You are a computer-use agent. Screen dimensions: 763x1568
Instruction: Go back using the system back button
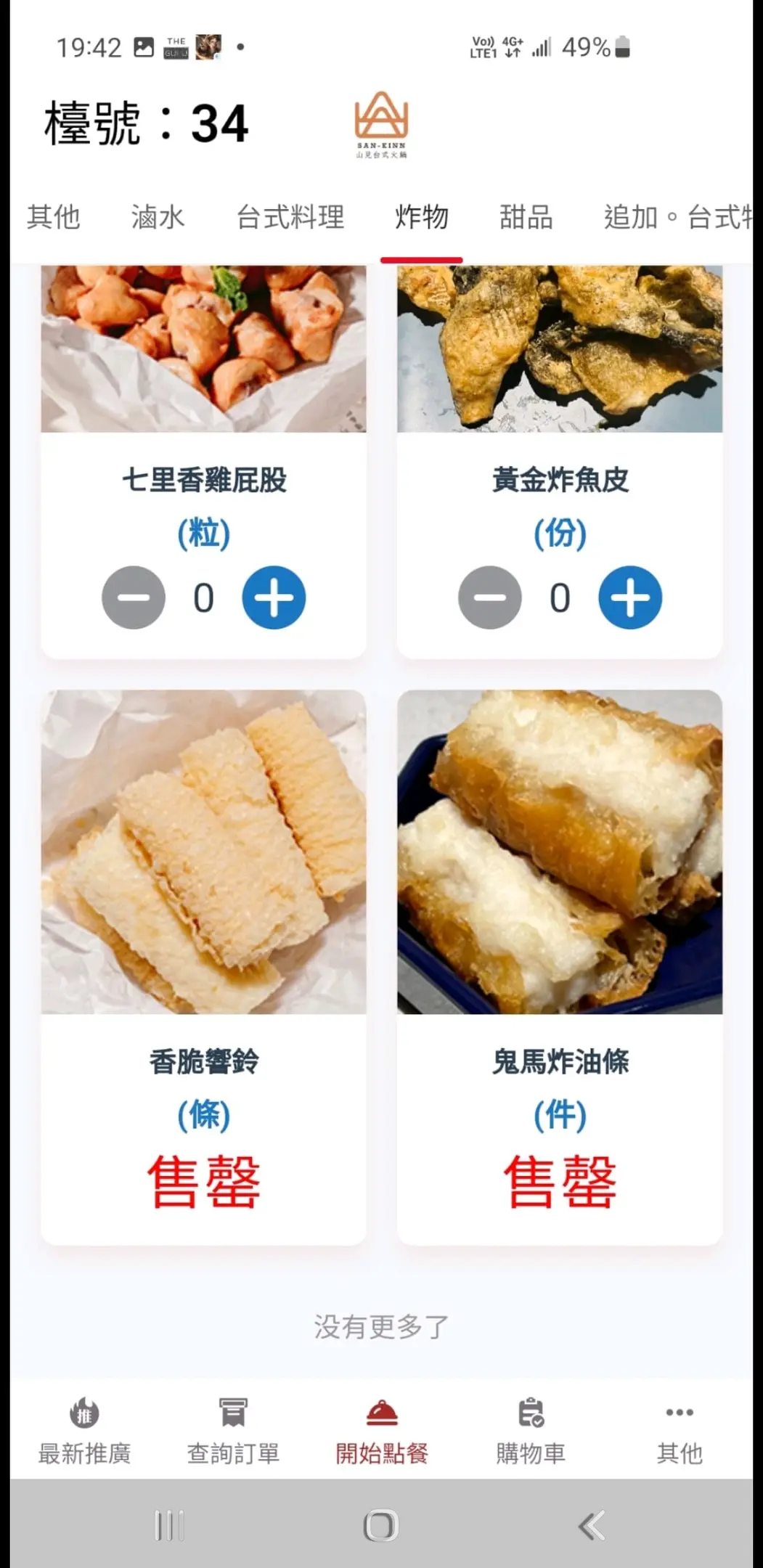tap(592, 1525)
